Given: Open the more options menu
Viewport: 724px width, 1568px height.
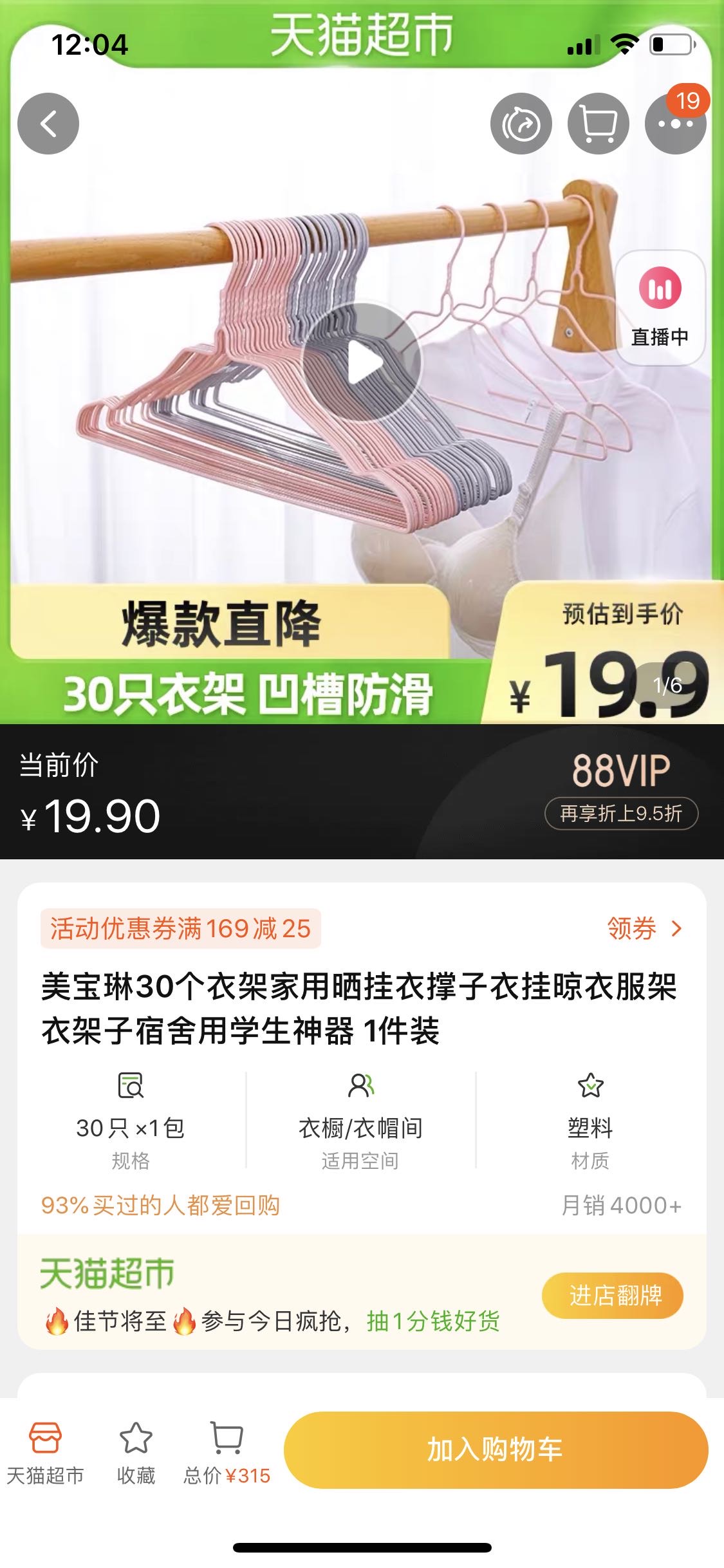Looking at the screenshot, I should pos(674,124).
